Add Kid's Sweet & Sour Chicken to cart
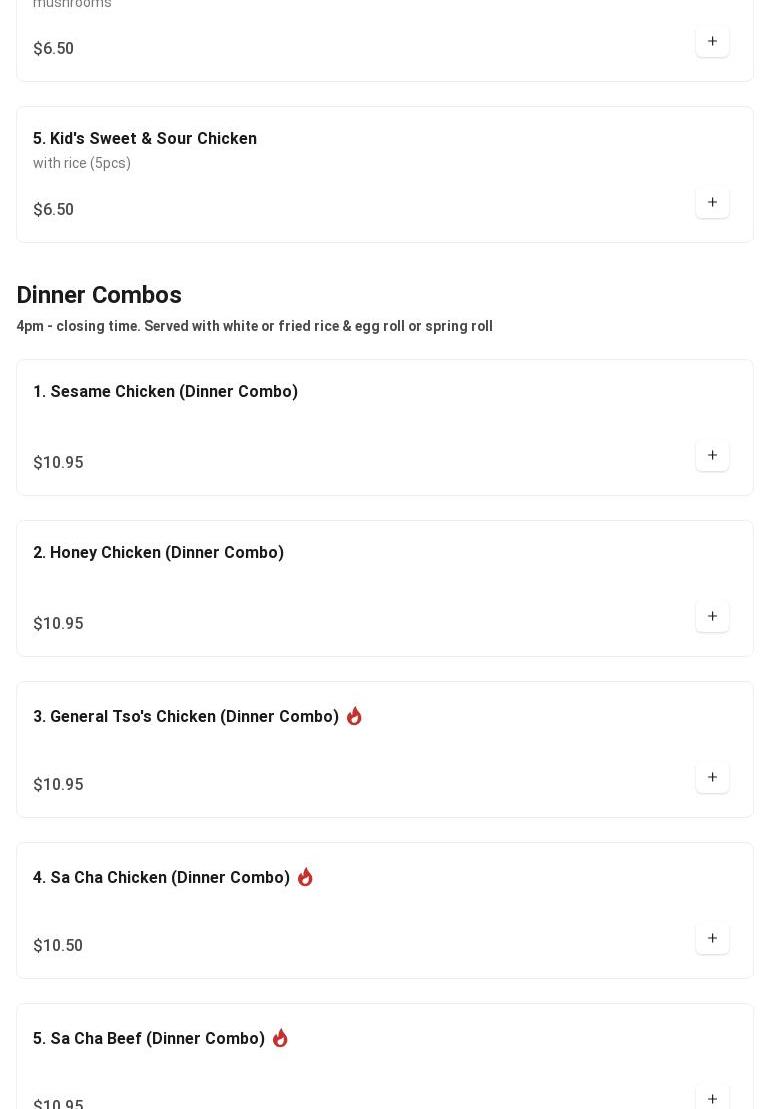This screenshot has height=1109, width=770. click(x=712, y=203)
